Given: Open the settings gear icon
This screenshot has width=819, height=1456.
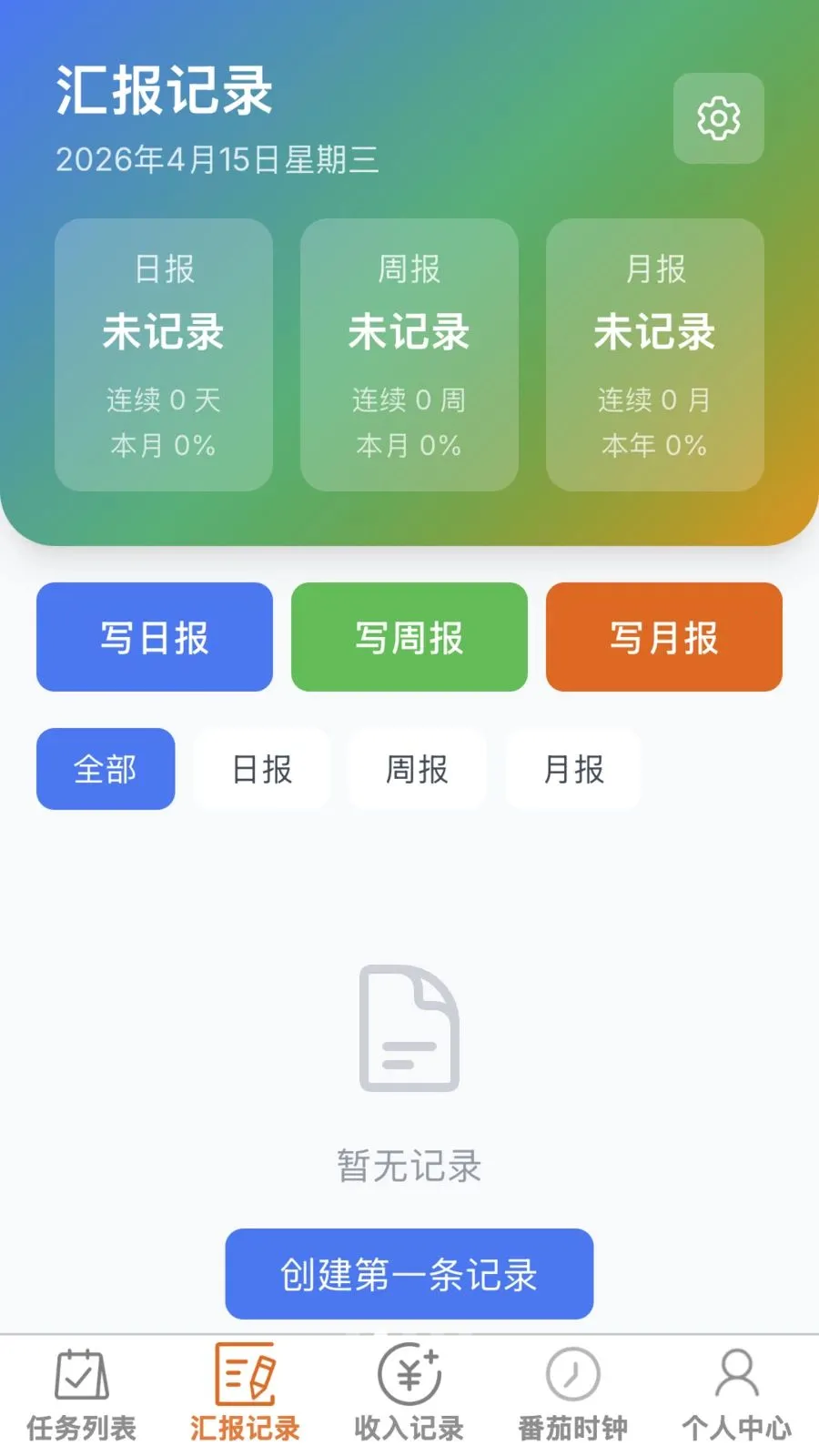Looking at the screenshot, I should (718, 118).
